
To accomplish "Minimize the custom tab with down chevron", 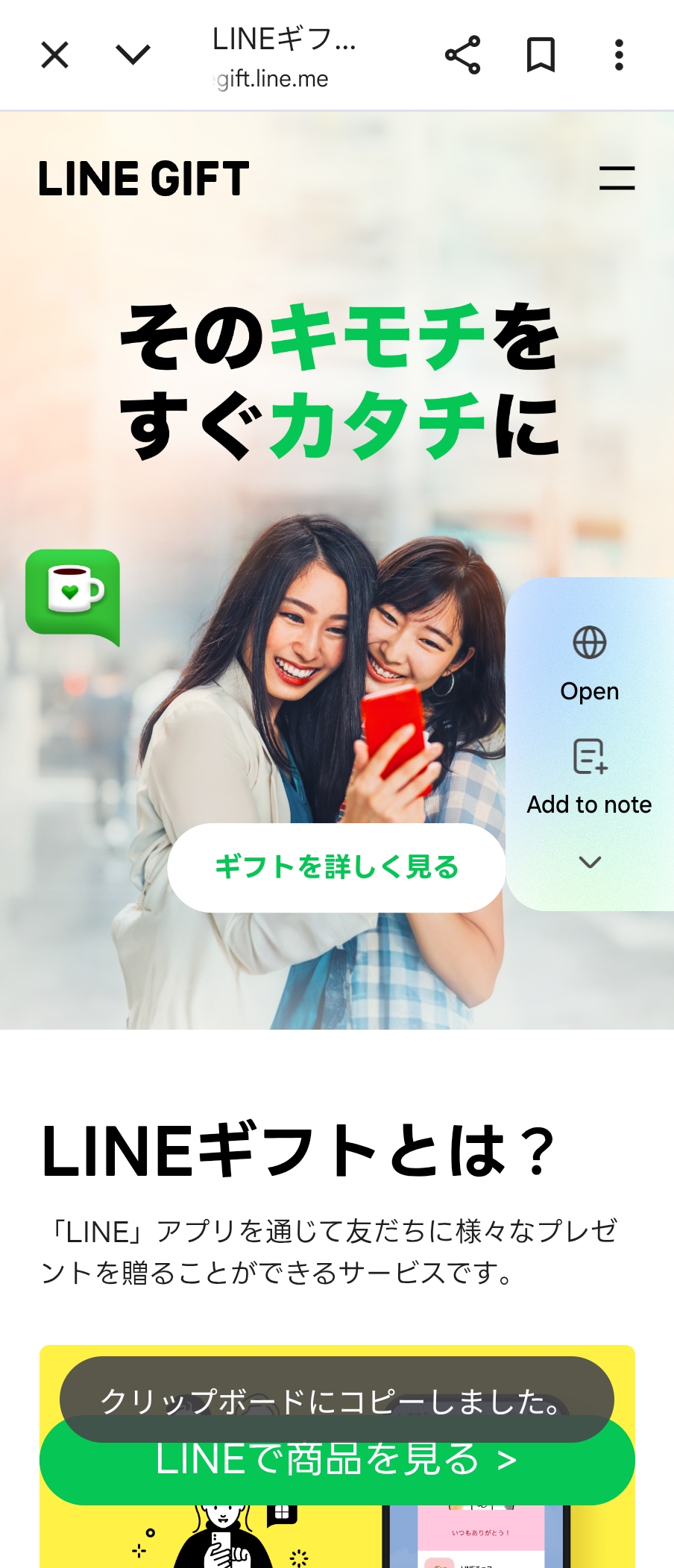I will pyautogui.click(x=133, y=54).
